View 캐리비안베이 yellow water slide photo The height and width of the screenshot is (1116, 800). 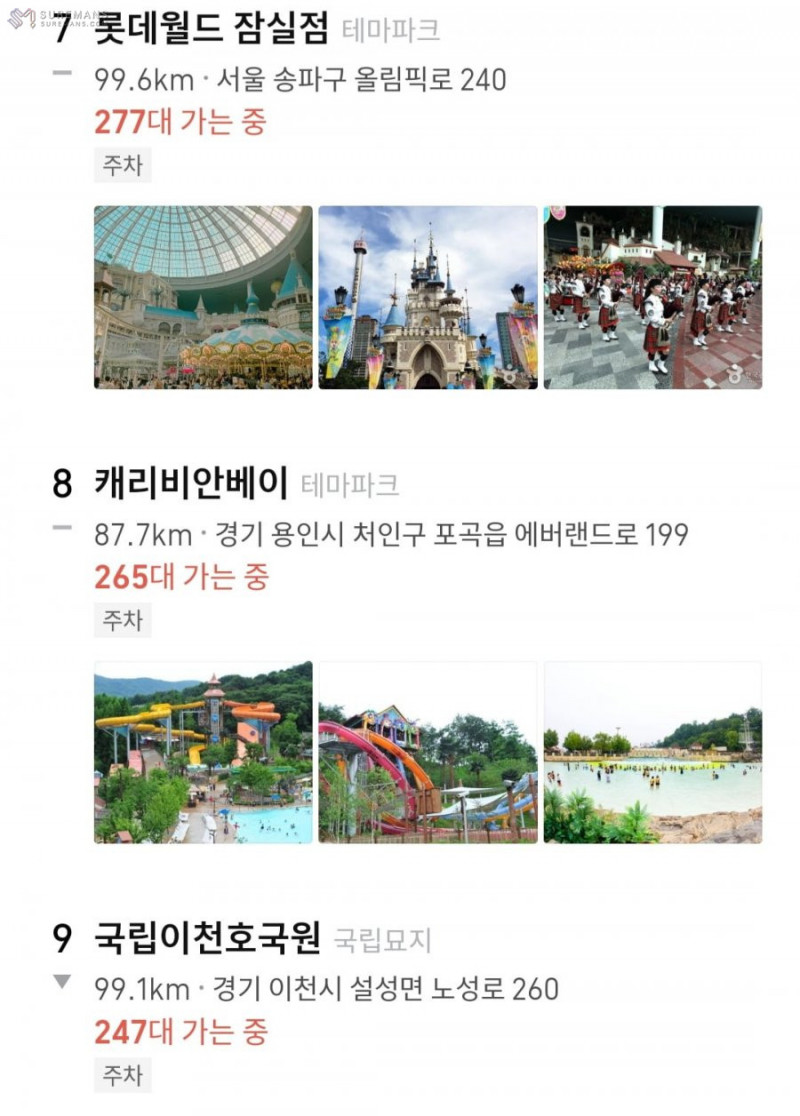pyautogui.click(x=203, y=752)
